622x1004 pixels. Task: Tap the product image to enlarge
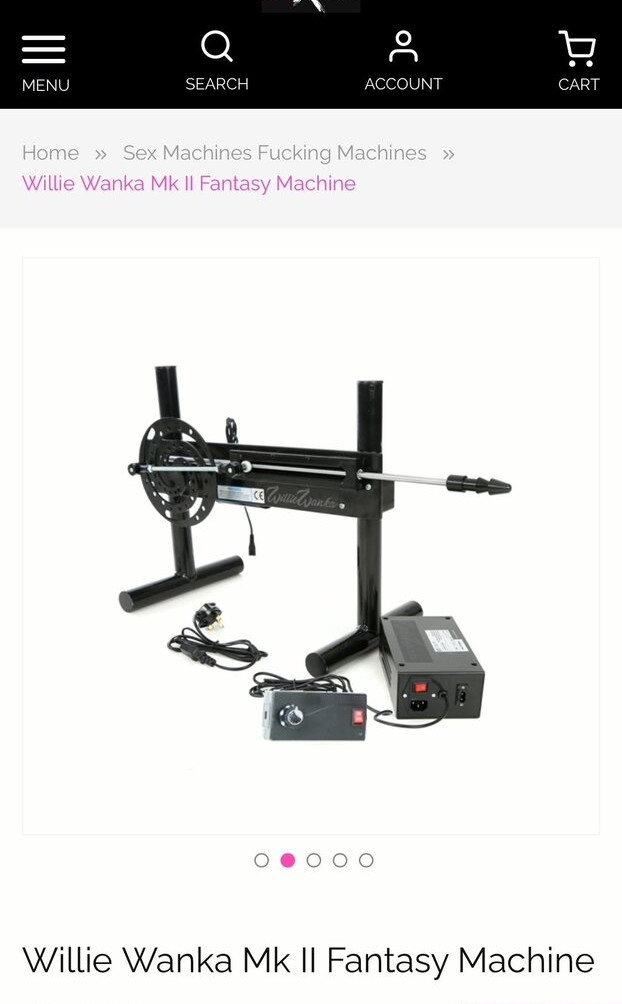point(311,546)
